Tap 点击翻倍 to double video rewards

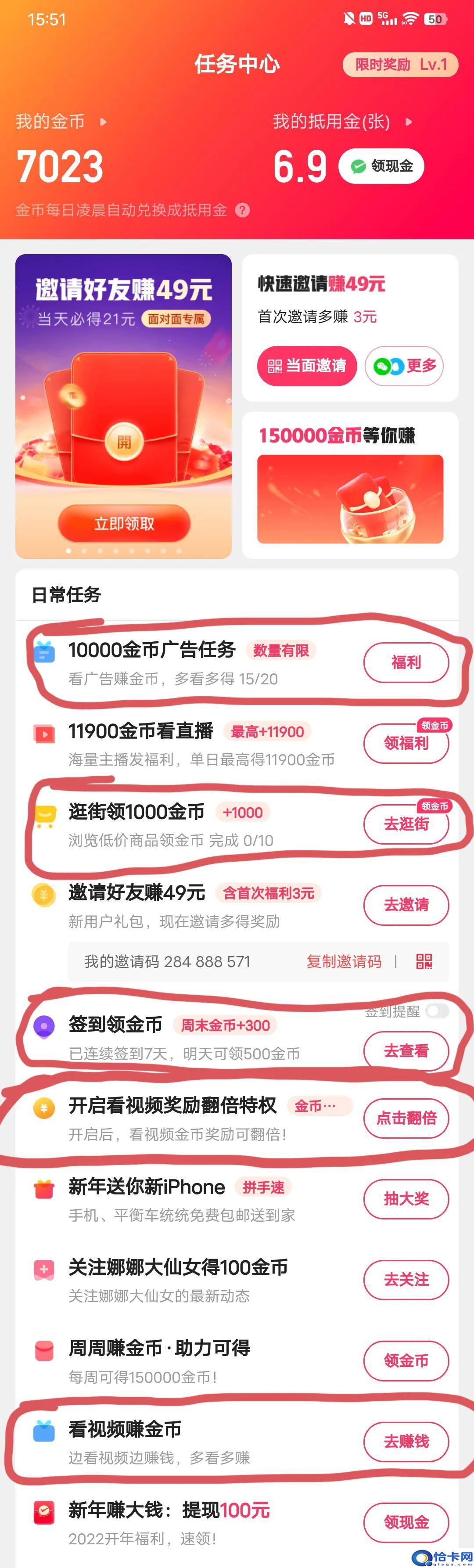click(x=406, y=1118)
